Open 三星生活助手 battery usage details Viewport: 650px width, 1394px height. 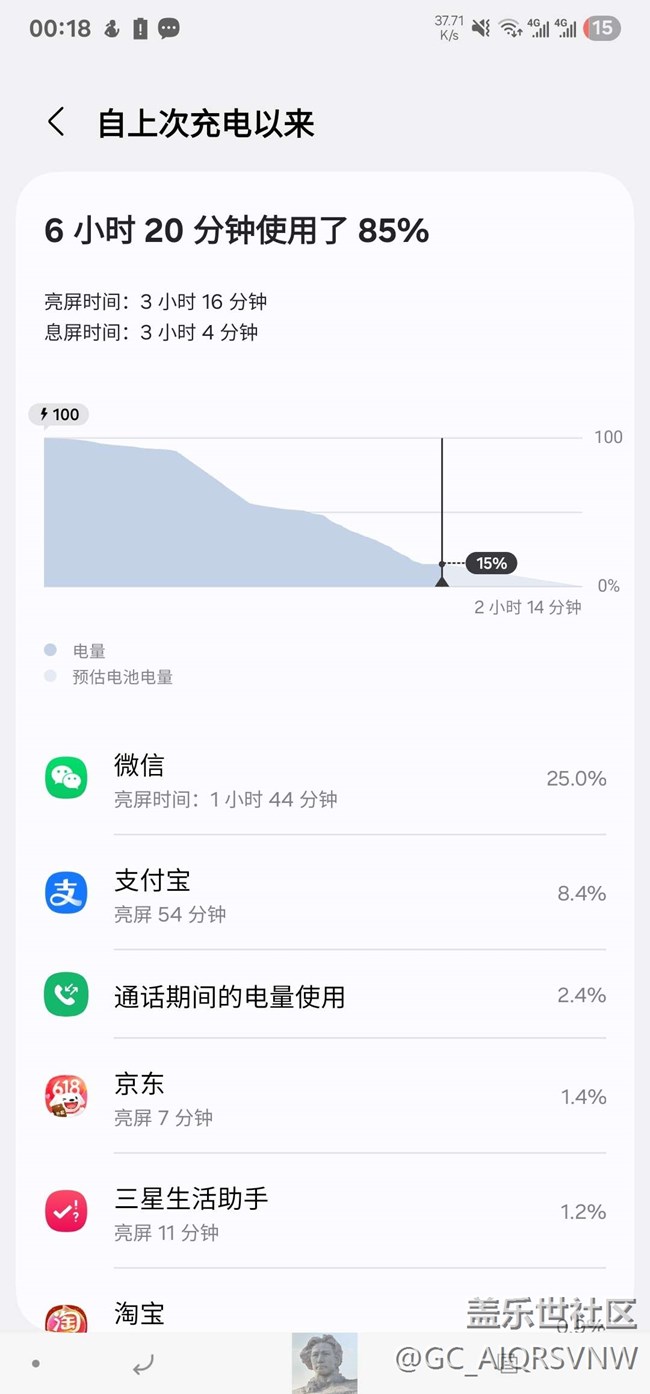tap(325, 1212)
